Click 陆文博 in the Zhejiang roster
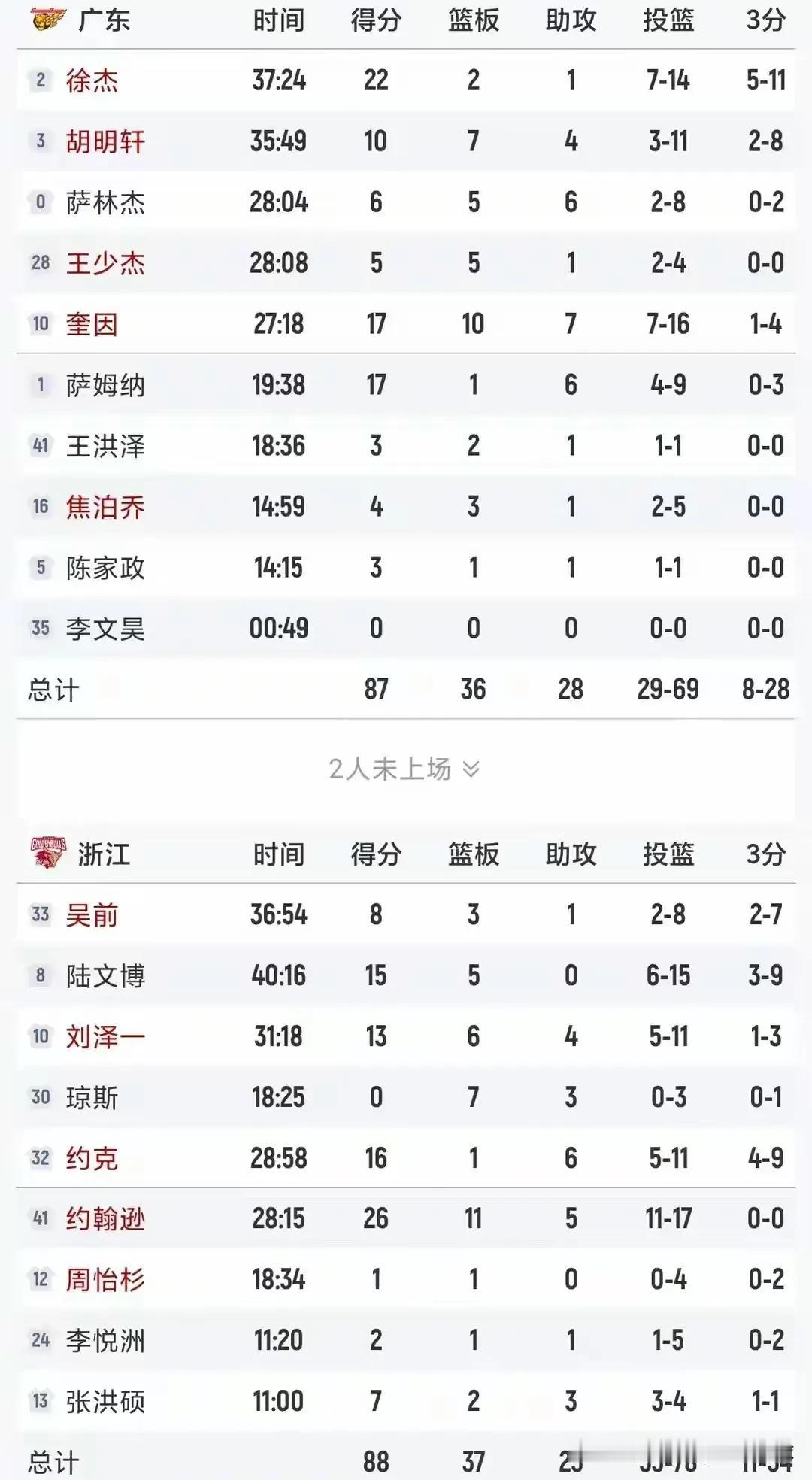Image resolution: width=812 pixels, height=1480 pixels. (x=104, y=975)
